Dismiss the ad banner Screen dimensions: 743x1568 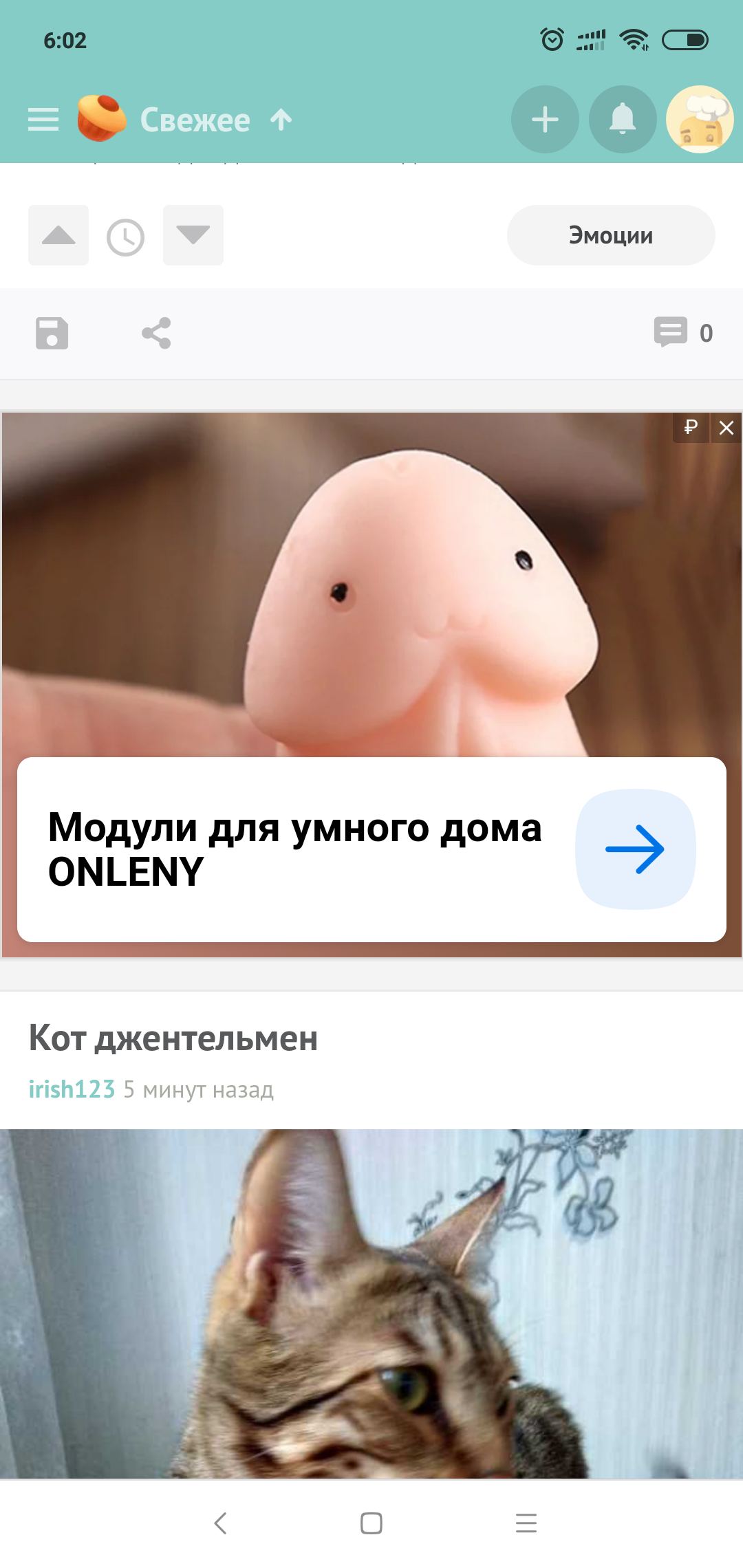(726, 428)
